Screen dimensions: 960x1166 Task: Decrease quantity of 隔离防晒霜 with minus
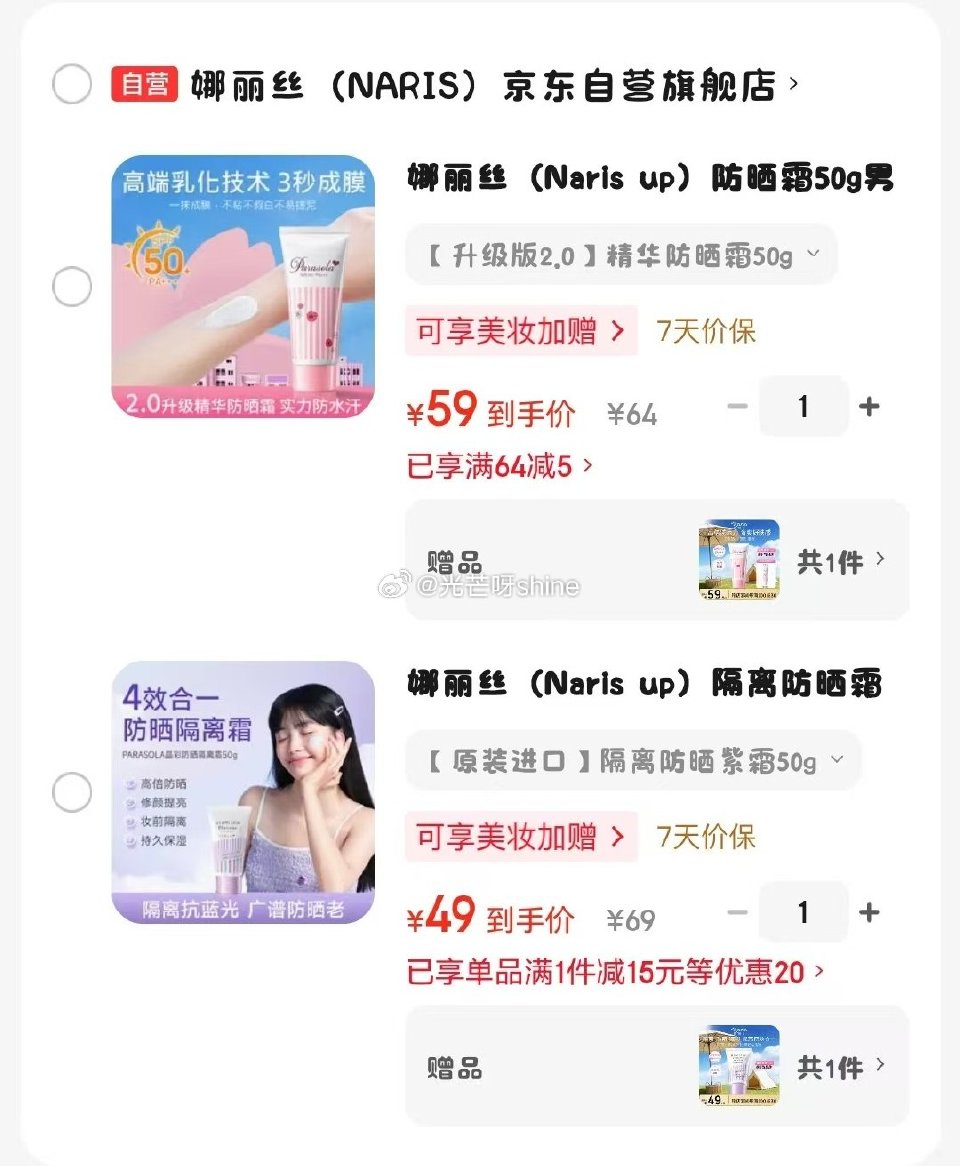[x=737, y=912]
